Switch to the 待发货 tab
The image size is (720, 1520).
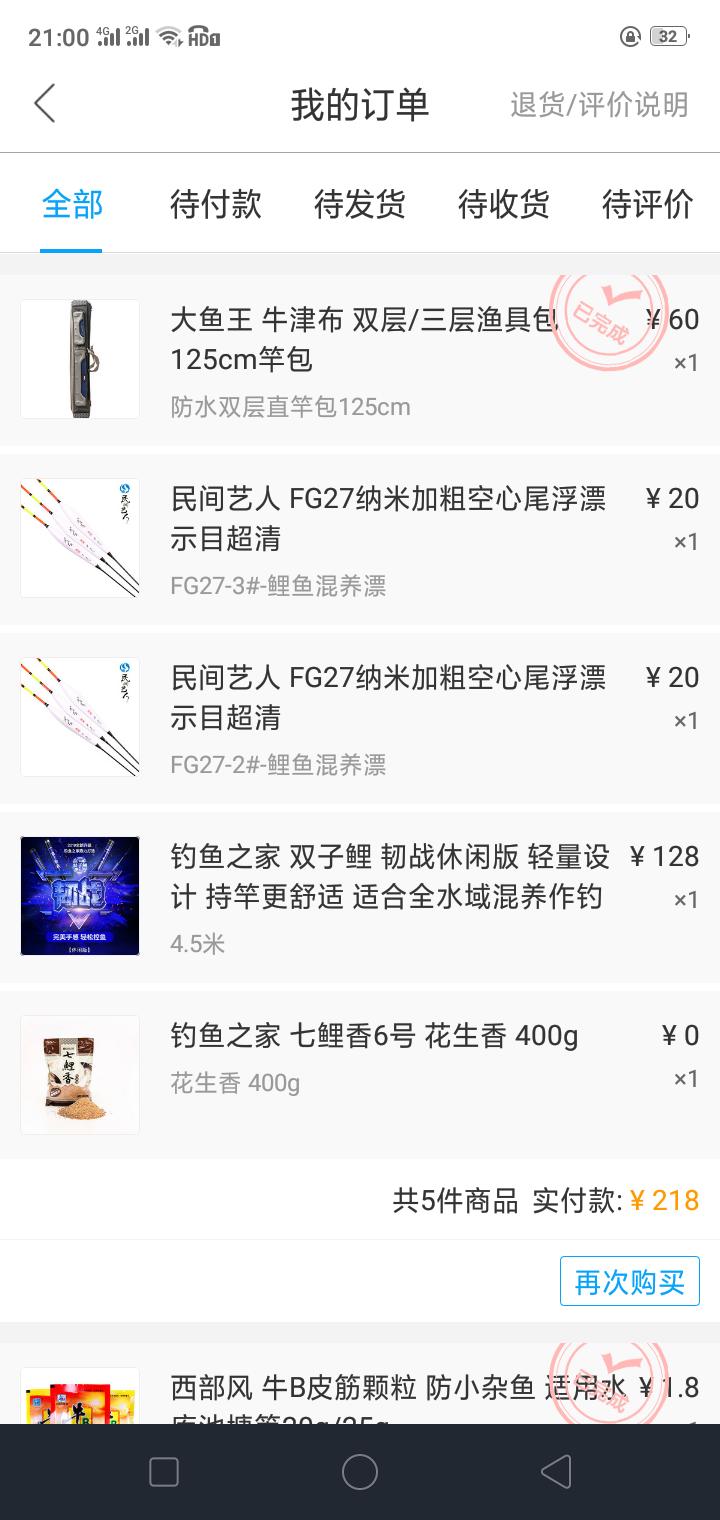(358, 204)
